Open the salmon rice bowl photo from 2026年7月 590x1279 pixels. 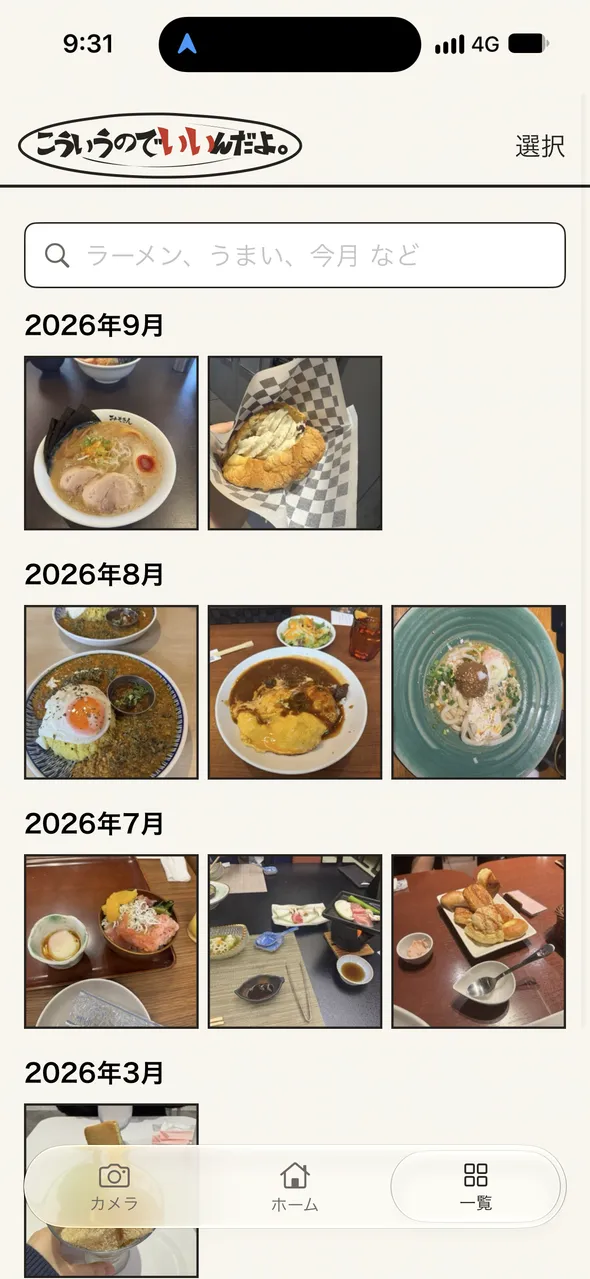coord(111,941)
